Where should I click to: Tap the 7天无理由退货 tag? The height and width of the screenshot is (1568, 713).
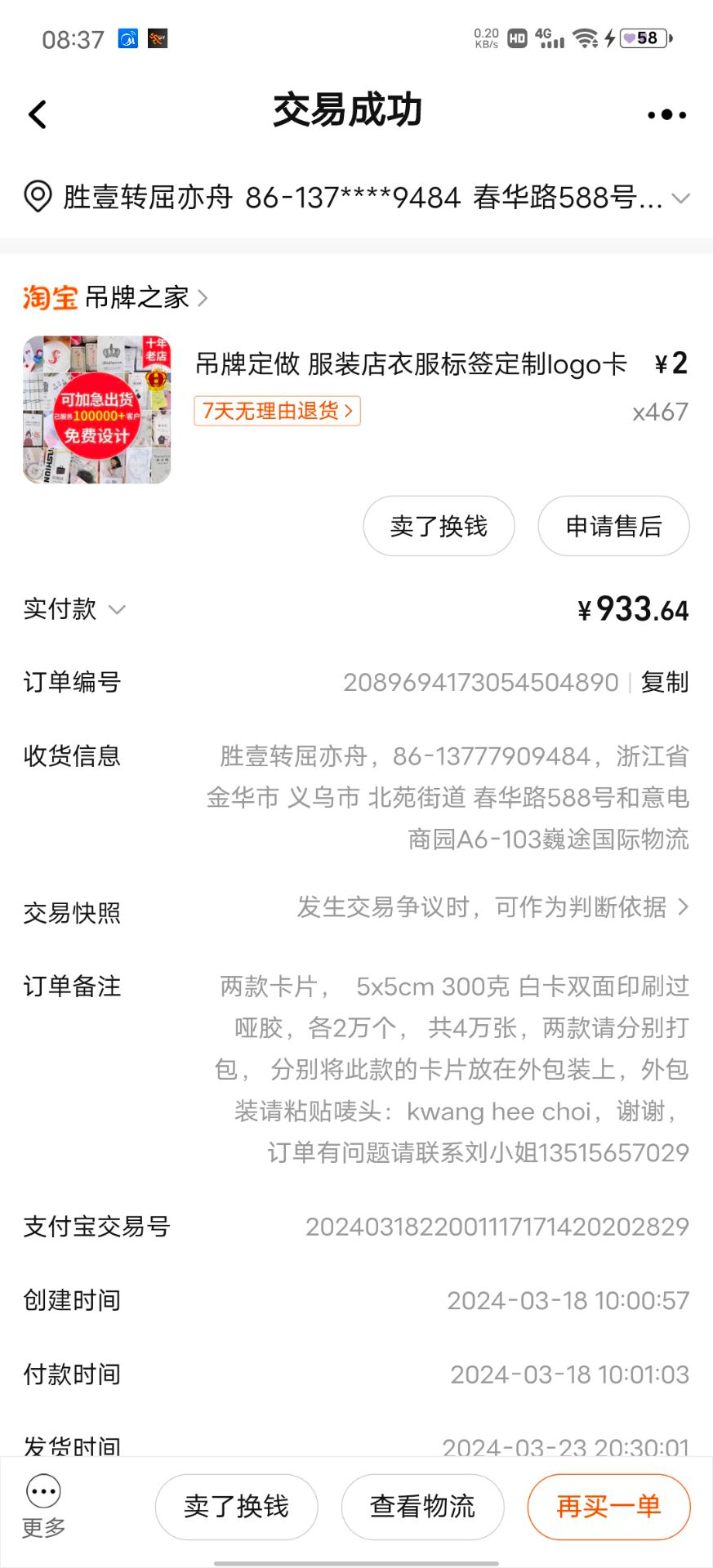[x=277, y=411]
